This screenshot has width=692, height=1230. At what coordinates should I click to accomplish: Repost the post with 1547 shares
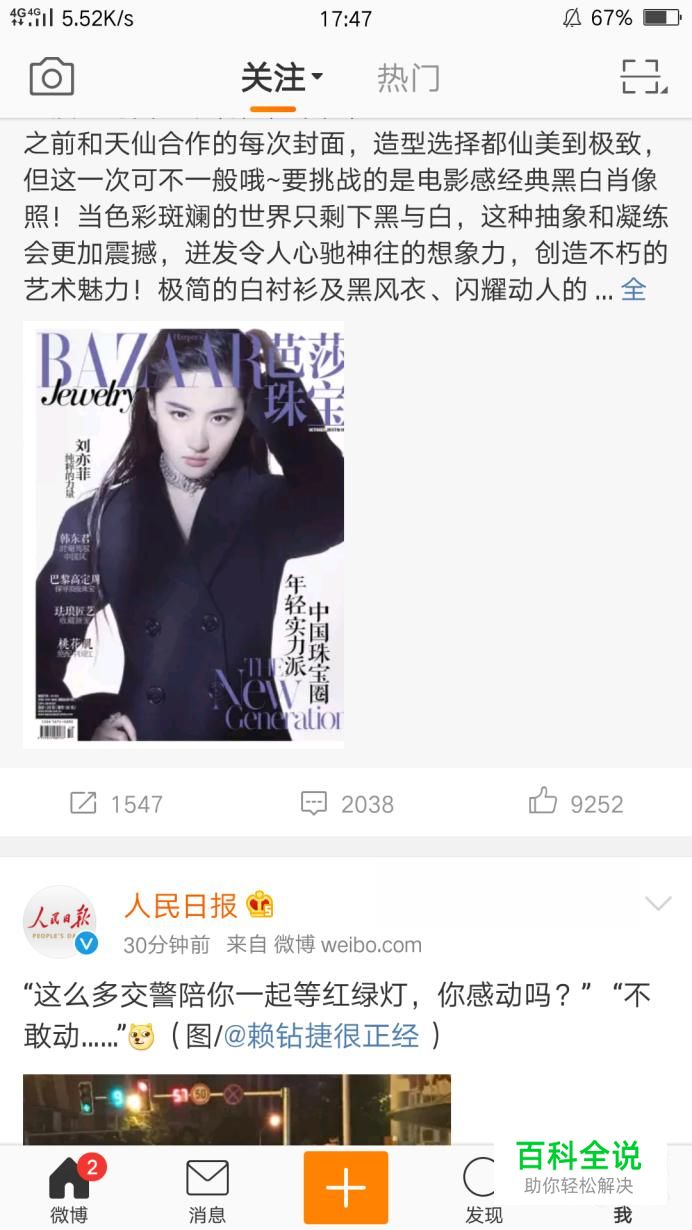116,803
